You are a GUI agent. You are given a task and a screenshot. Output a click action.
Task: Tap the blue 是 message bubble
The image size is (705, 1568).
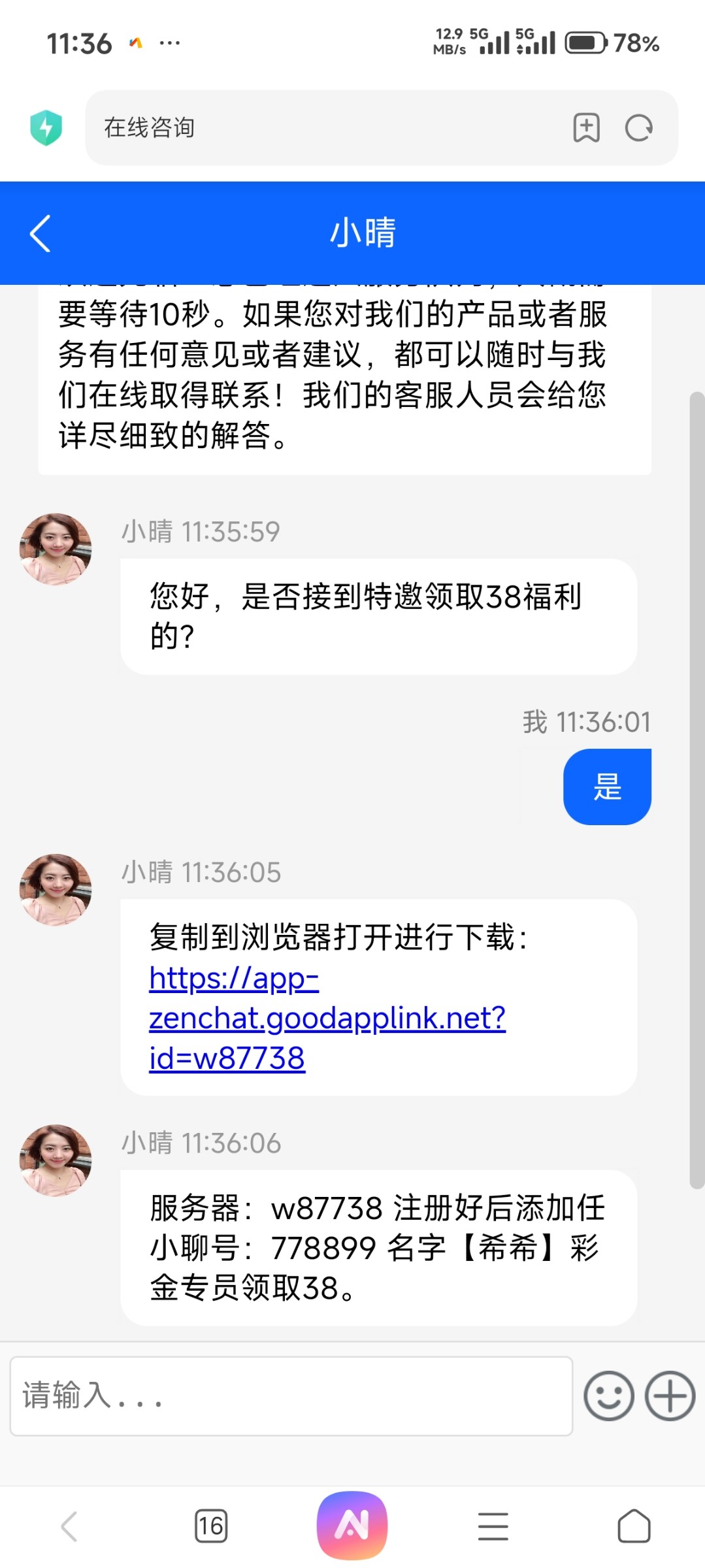[x=606, y=787]
